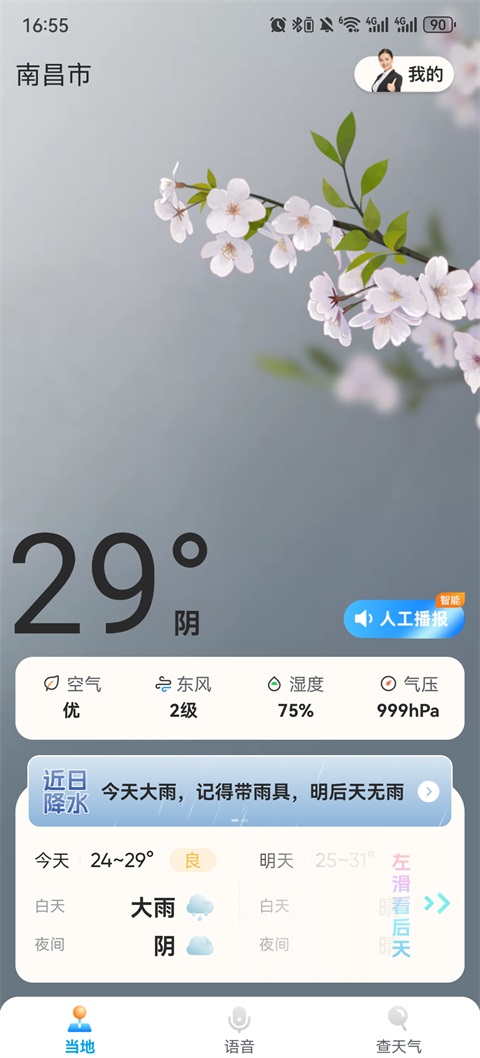Image resolution: width=480 pixels, height=1058 pixels.
Task: Open the 我的 profile button
Action: point(404,74)
